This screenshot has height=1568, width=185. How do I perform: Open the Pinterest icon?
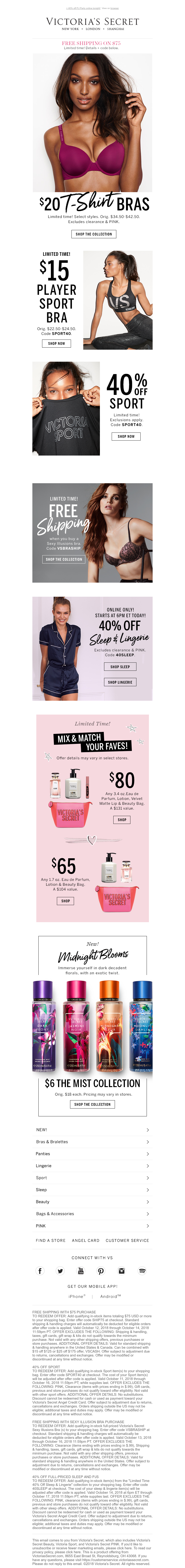click(101, 1271)
